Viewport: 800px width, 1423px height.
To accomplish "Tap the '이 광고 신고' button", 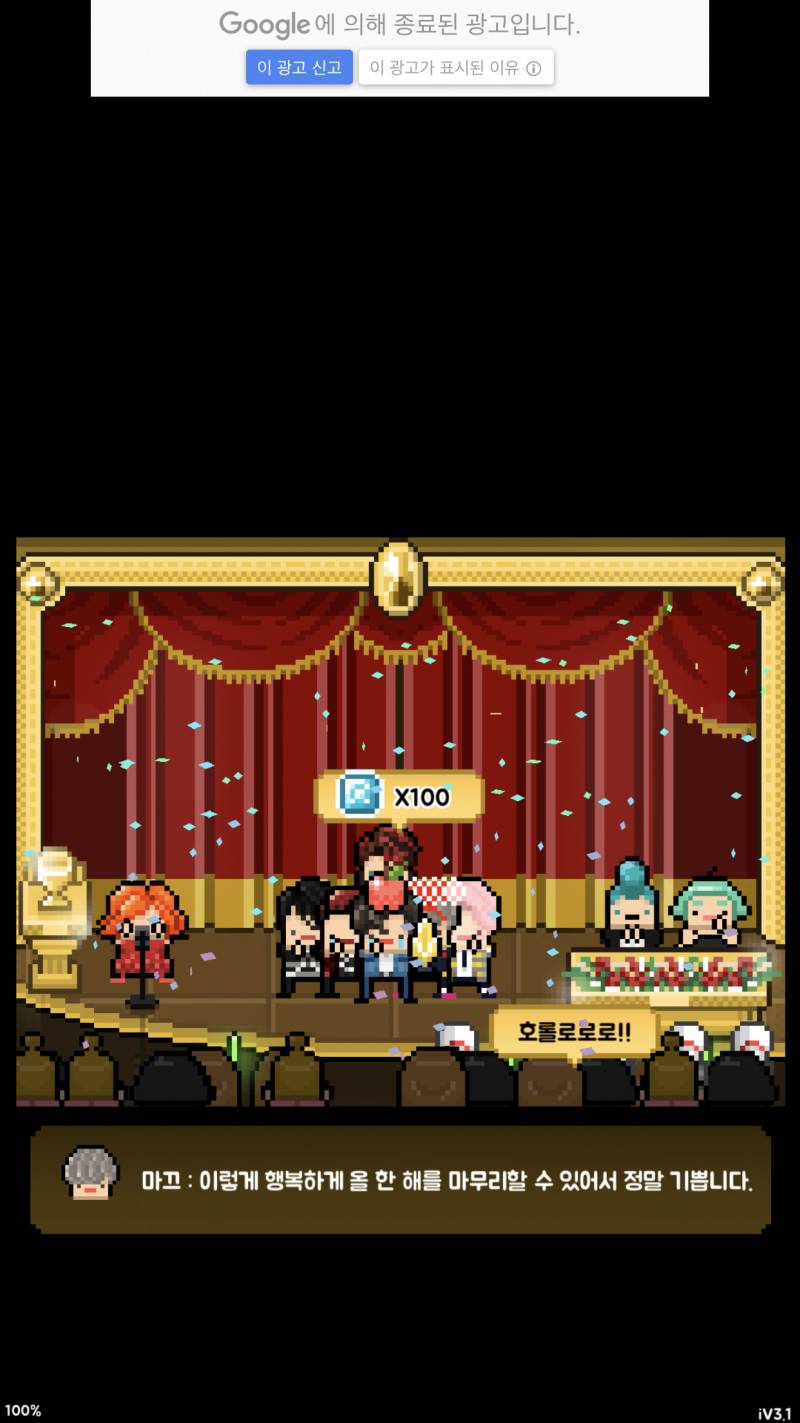I will tap(299, 67).
